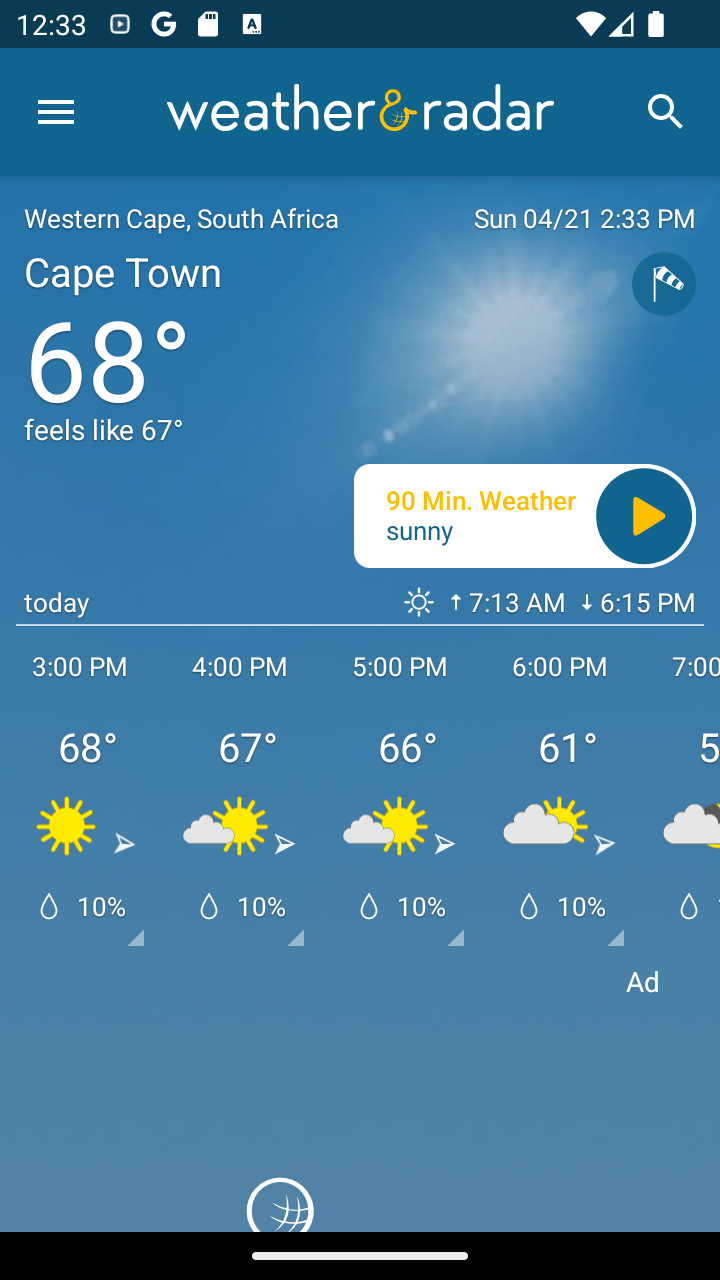This screenshot has height=1280, width=720.
Task: Play the 90 Min. Weather forecast
Action: [x=645, y=517]
